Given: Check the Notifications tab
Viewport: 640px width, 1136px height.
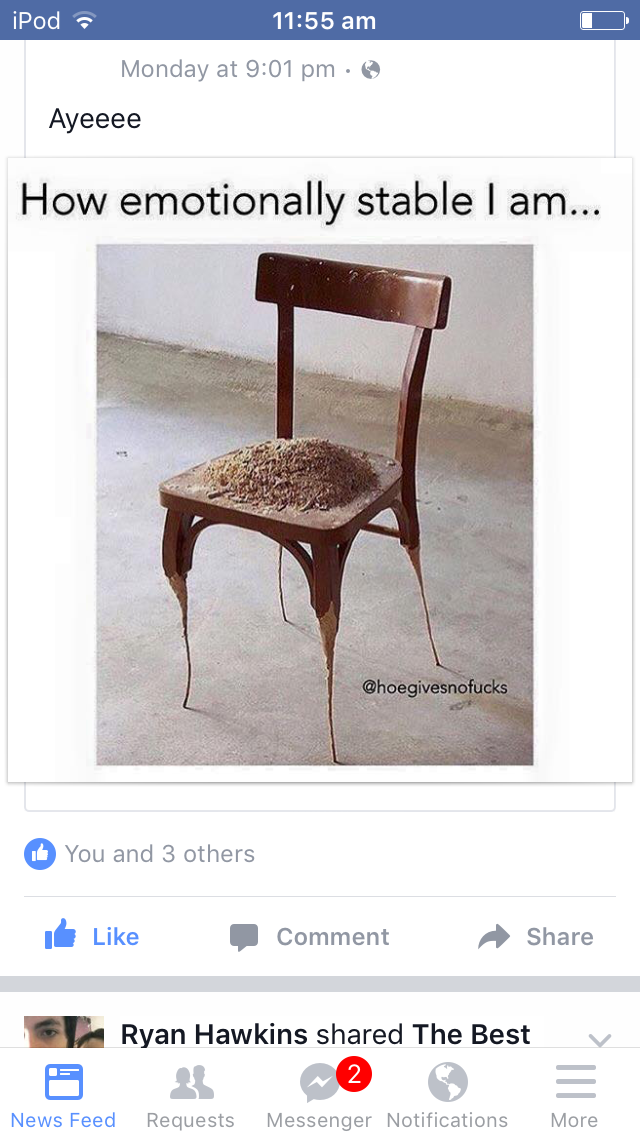Looking at the screenshot, I should (x=447, y=1094).
